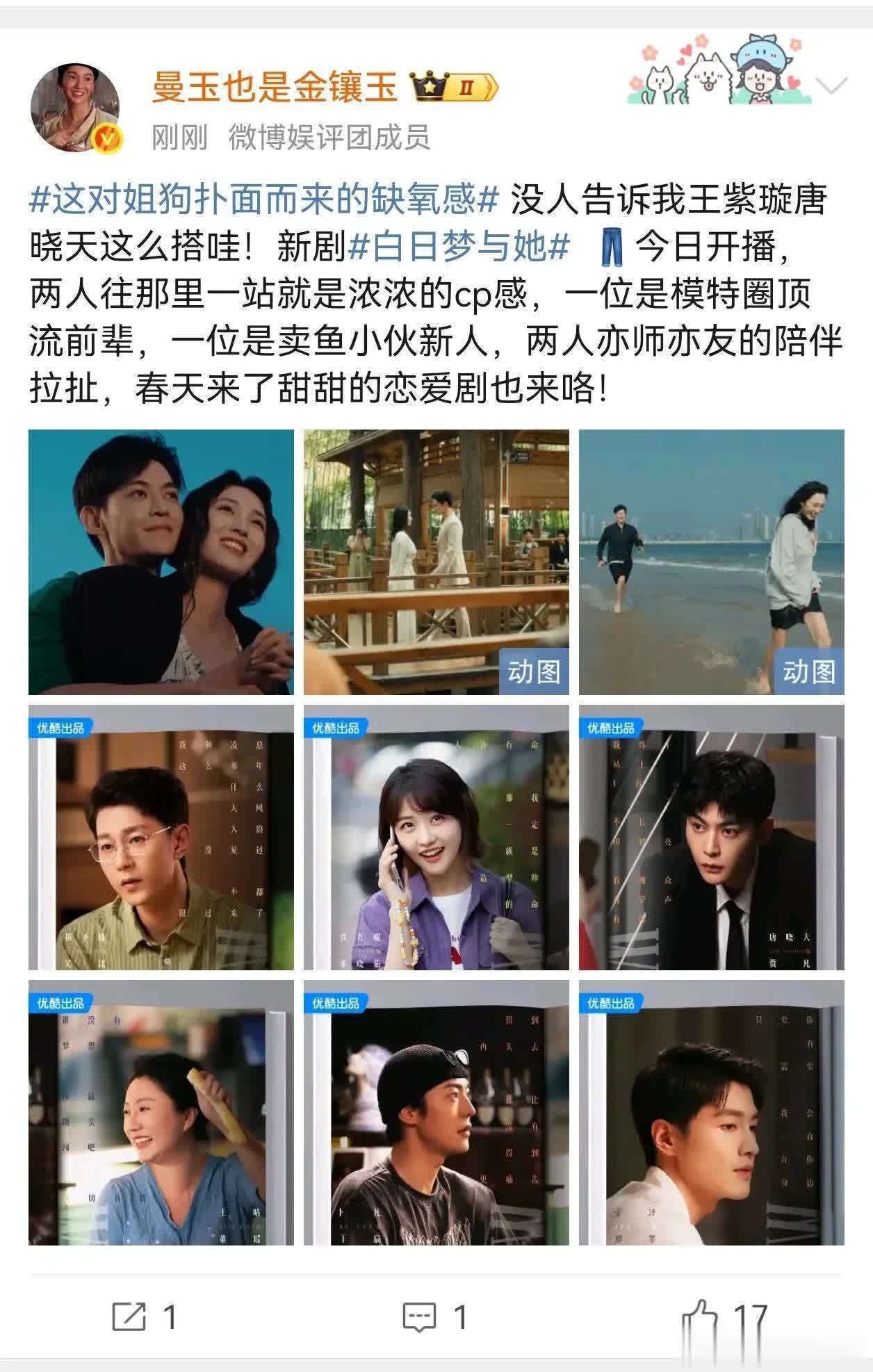View poster of man with glasses
This screenshot has height=1372, width=873.
[x=161, y=837]
